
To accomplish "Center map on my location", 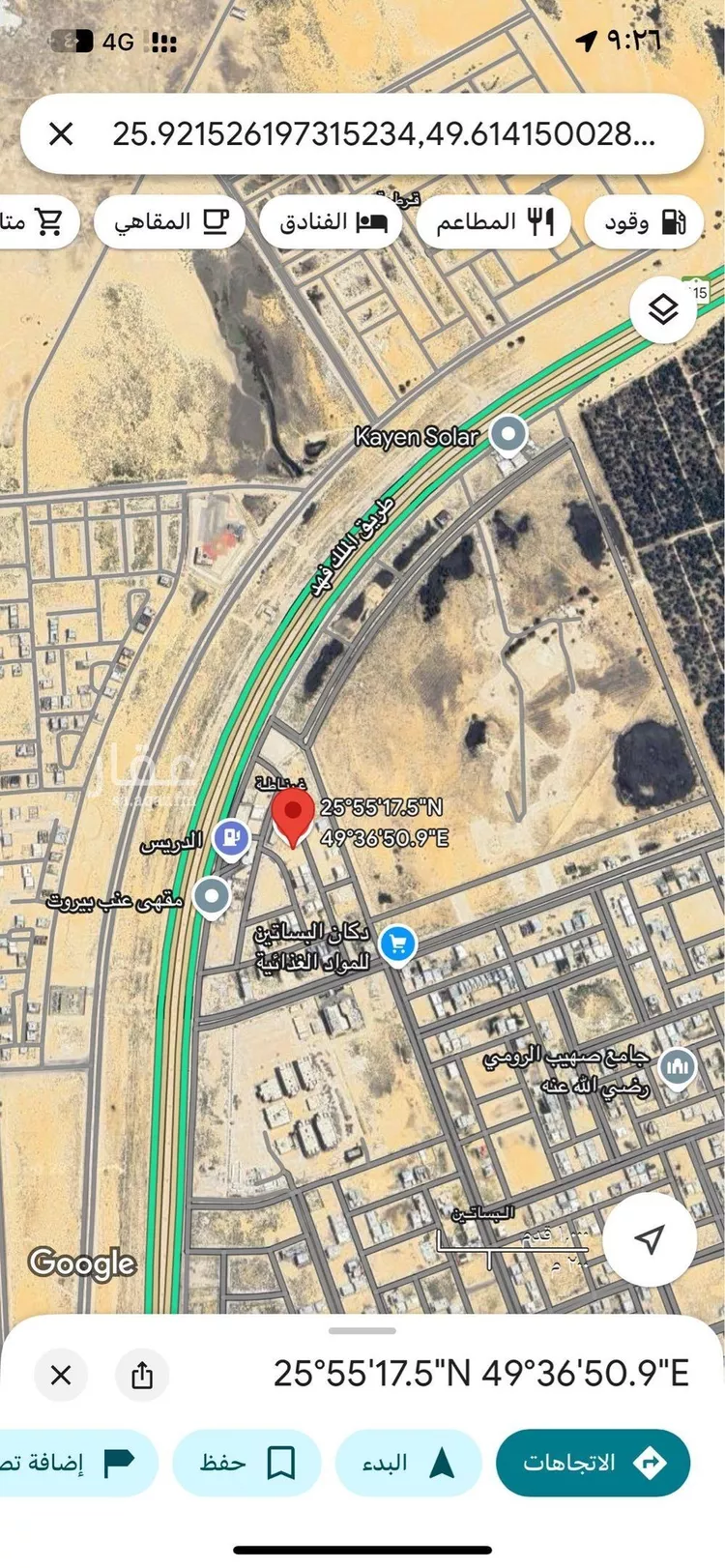I will pos(650,1238).
